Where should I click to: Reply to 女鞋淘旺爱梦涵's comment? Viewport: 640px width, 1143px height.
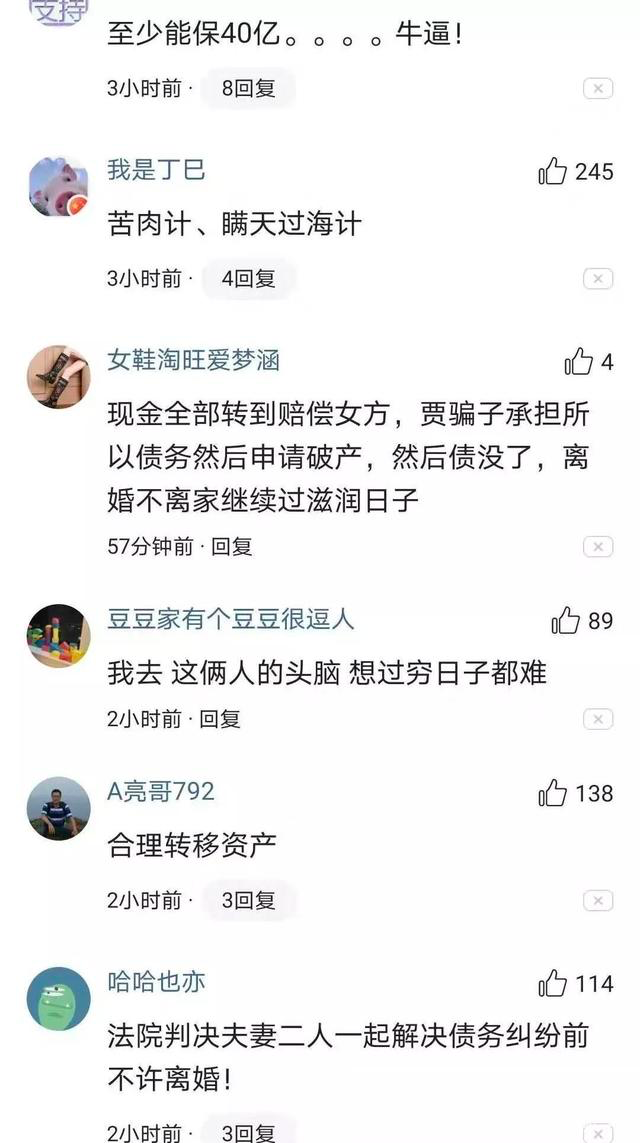coord(230,546)
